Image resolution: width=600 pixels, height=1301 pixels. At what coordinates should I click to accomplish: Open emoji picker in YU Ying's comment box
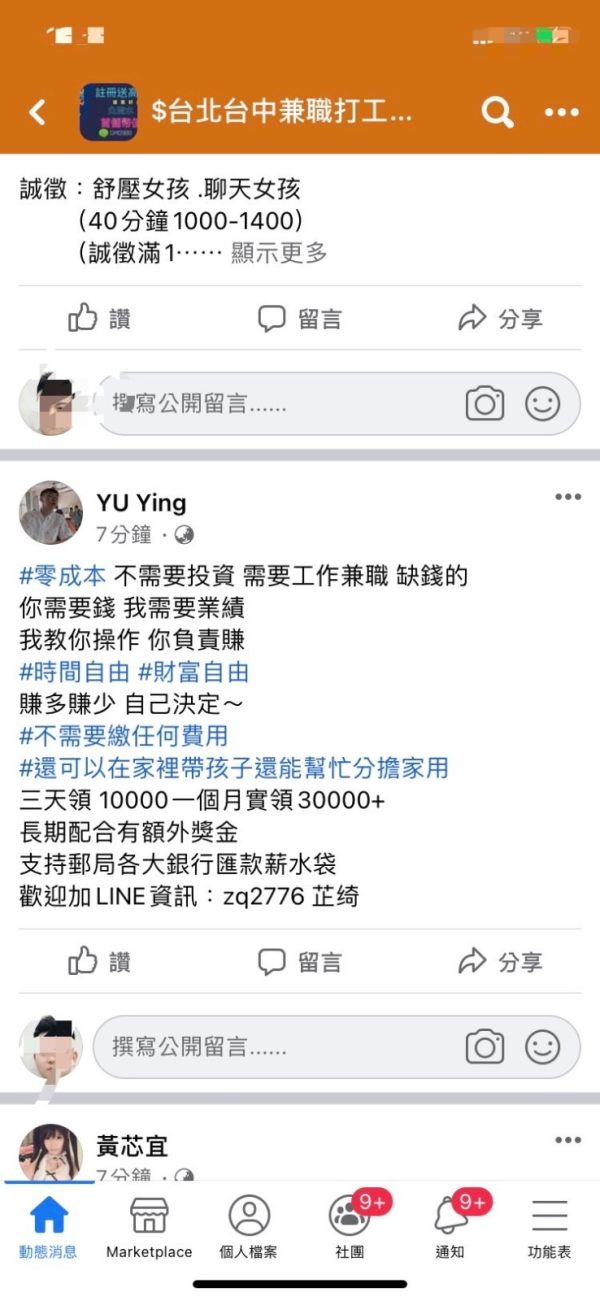[543, 1047]
